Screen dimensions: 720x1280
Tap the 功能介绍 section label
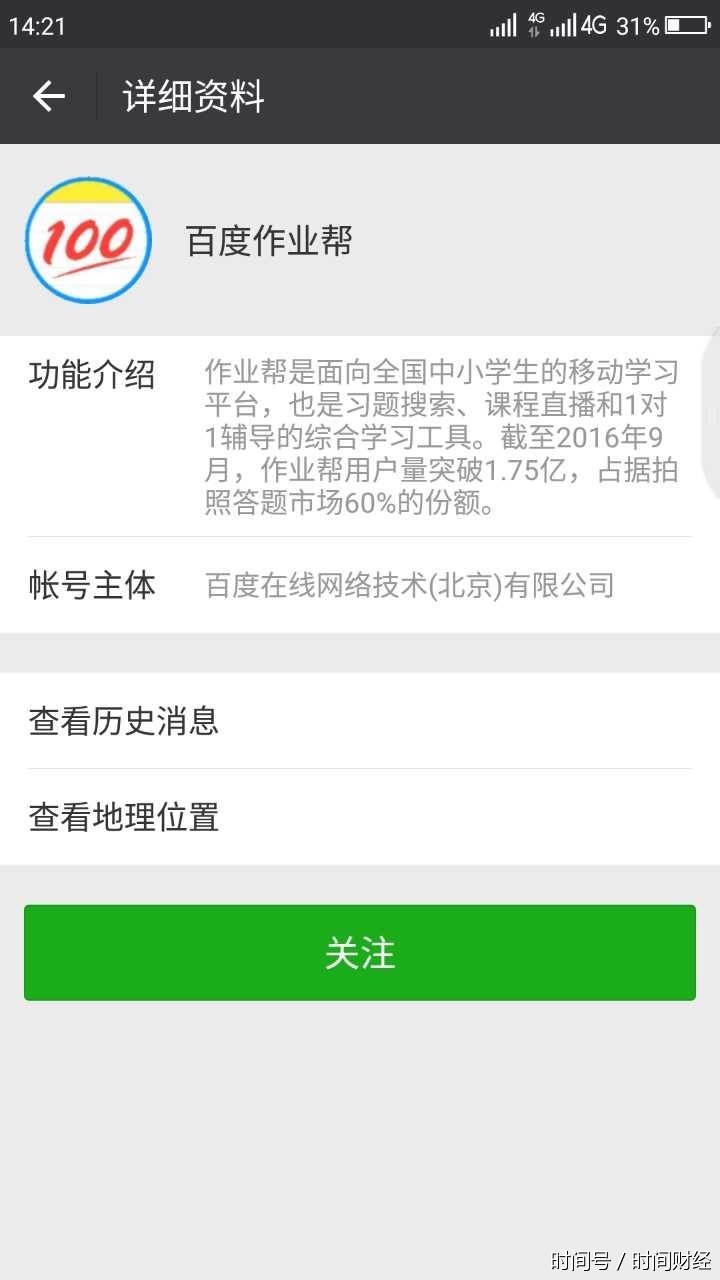91,375
